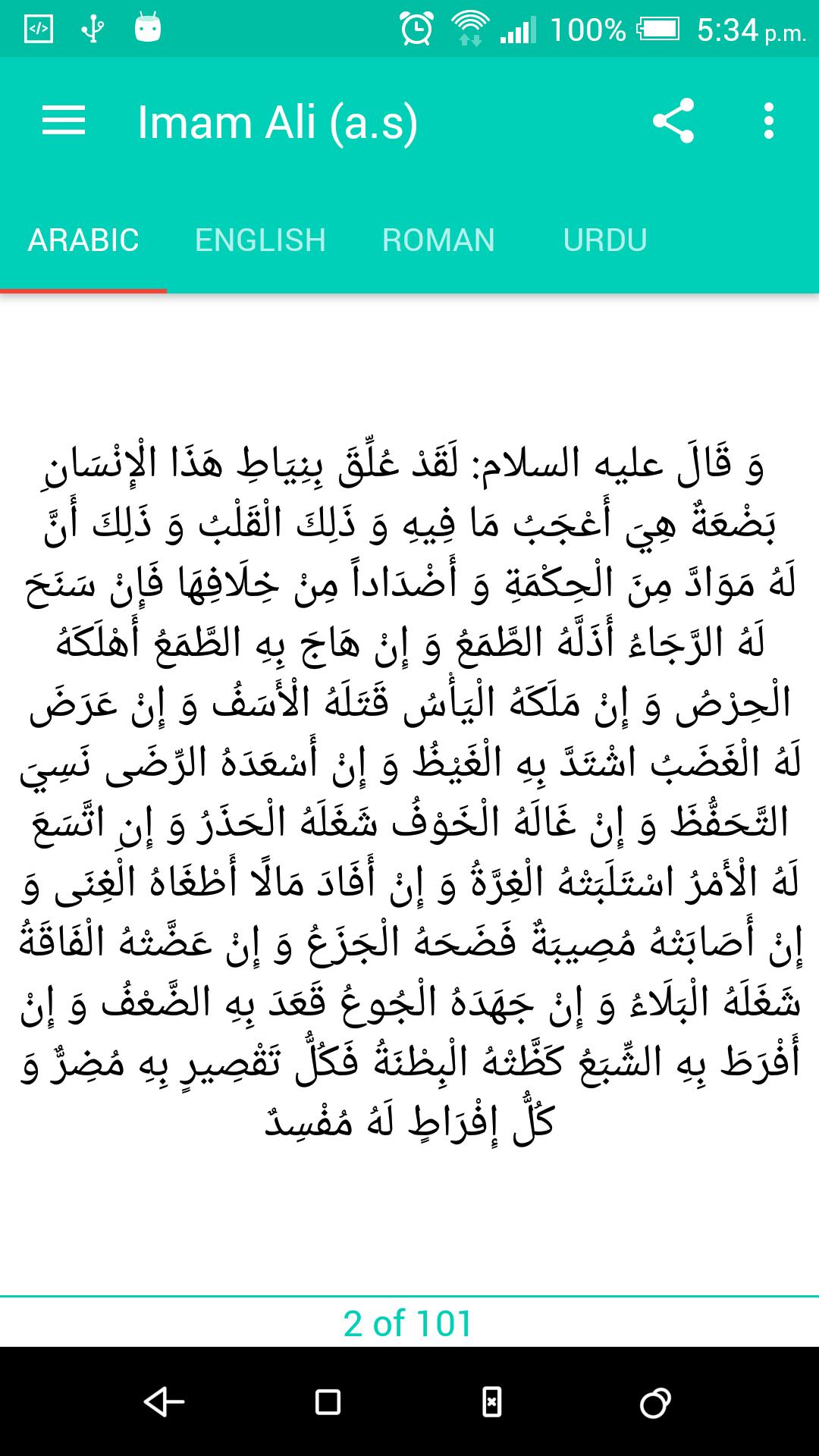The height and width of the screenshot is (1456, 819).
Task: Open the navigation drawer menu
Action: 64,121
